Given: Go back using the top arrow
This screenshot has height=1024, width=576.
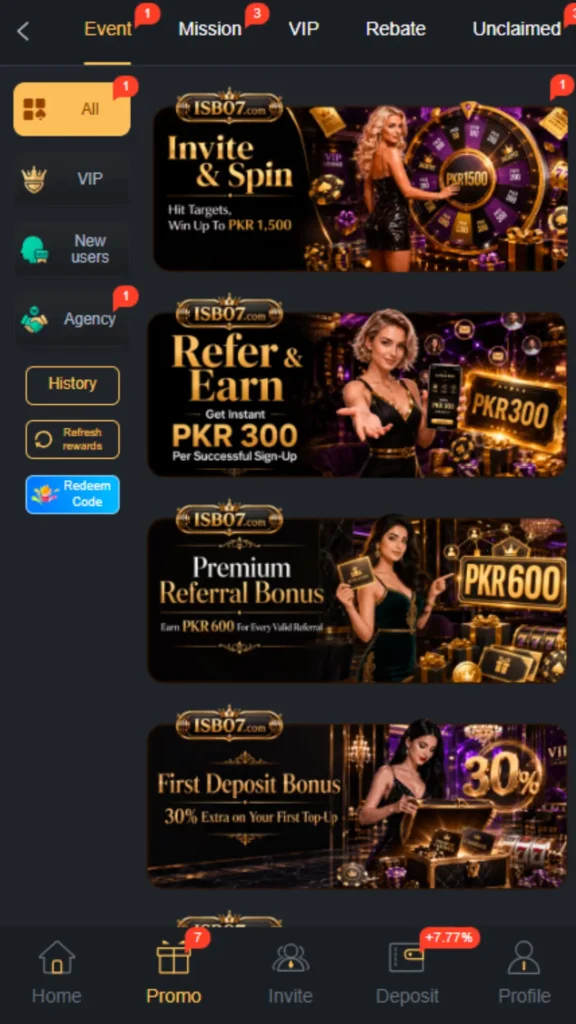Looking at the screenshot, I should [x=24, y=31].
